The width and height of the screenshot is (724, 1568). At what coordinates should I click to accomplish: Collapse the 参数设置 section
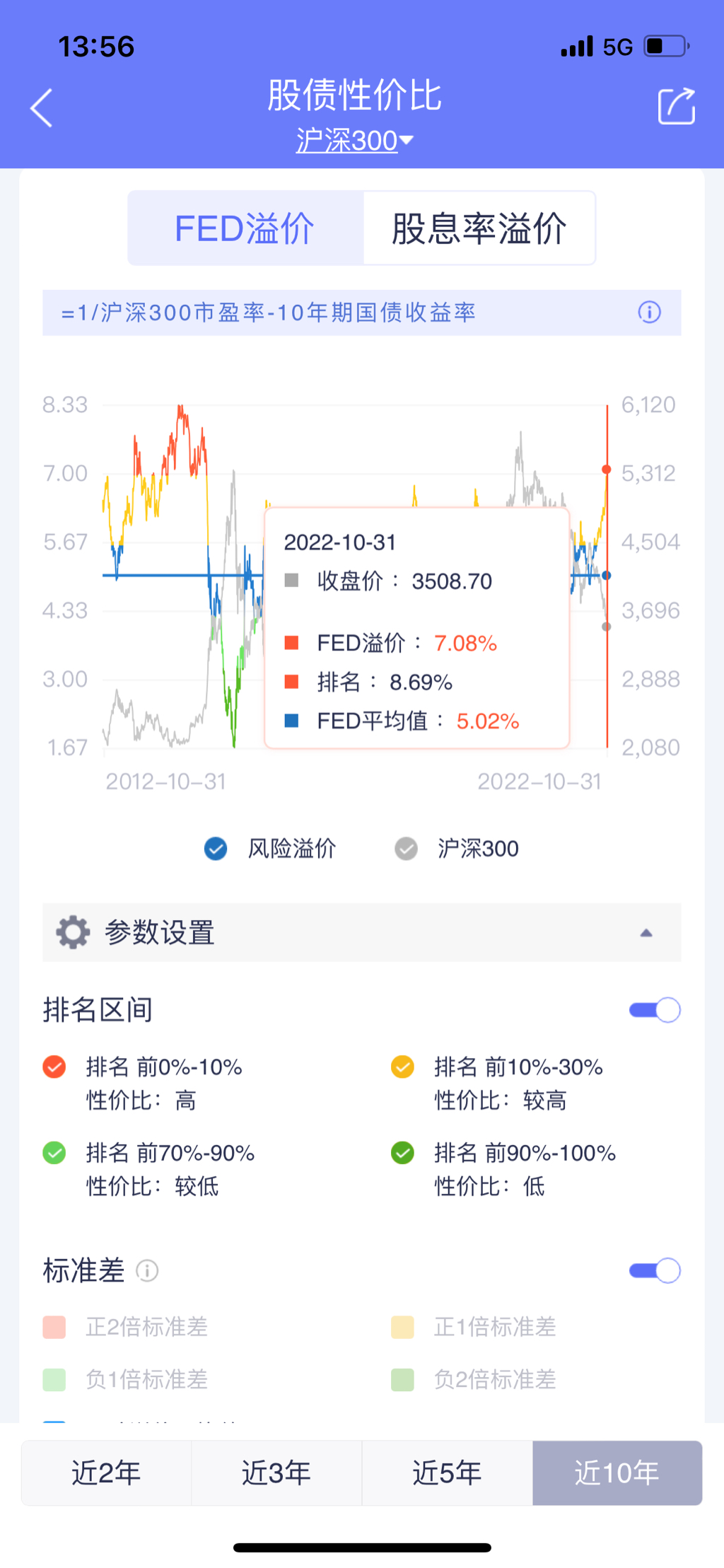pyautogui.click(x=646, y=933)
